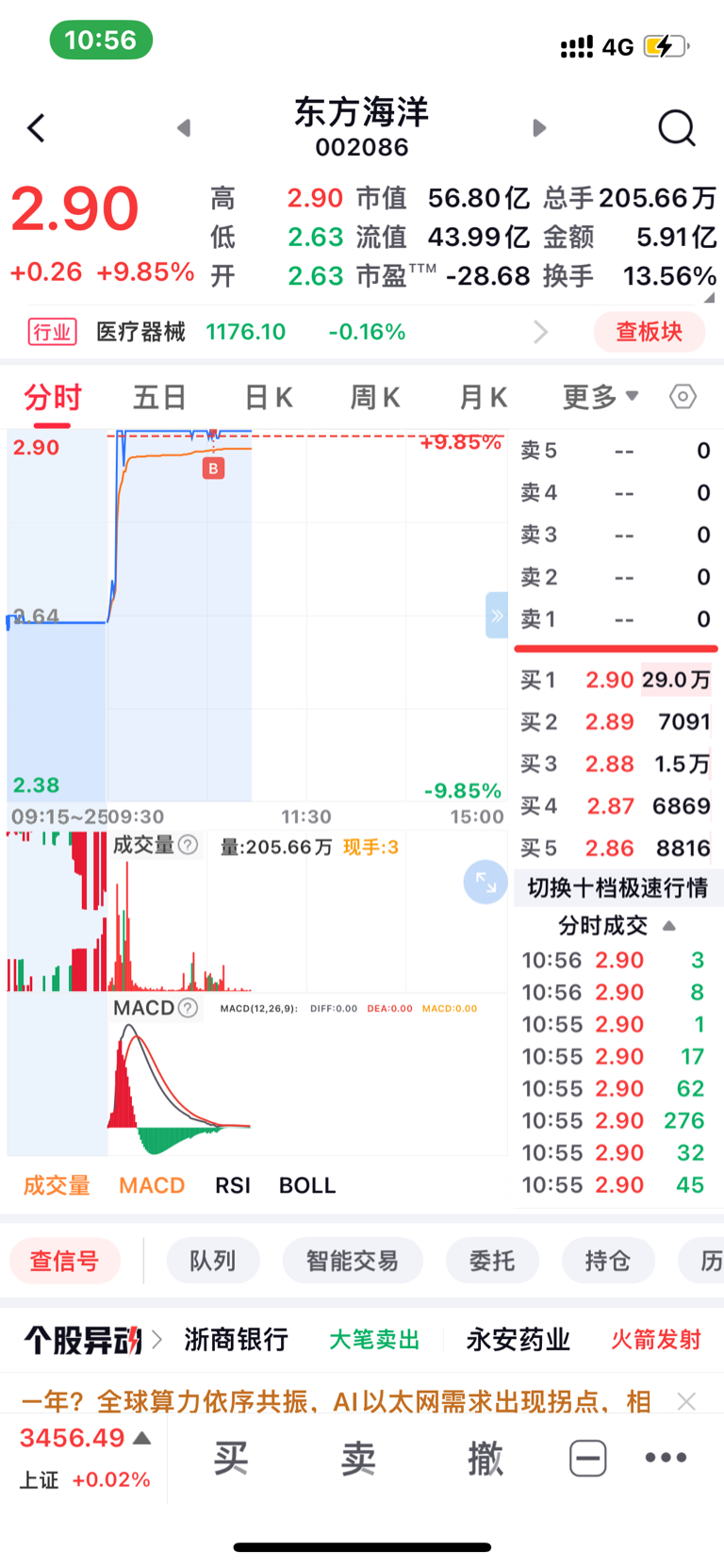The width and height of the screenshot is (724, 1568).
Task: Open the search magnifier icon
Action: tap(676, 128)
